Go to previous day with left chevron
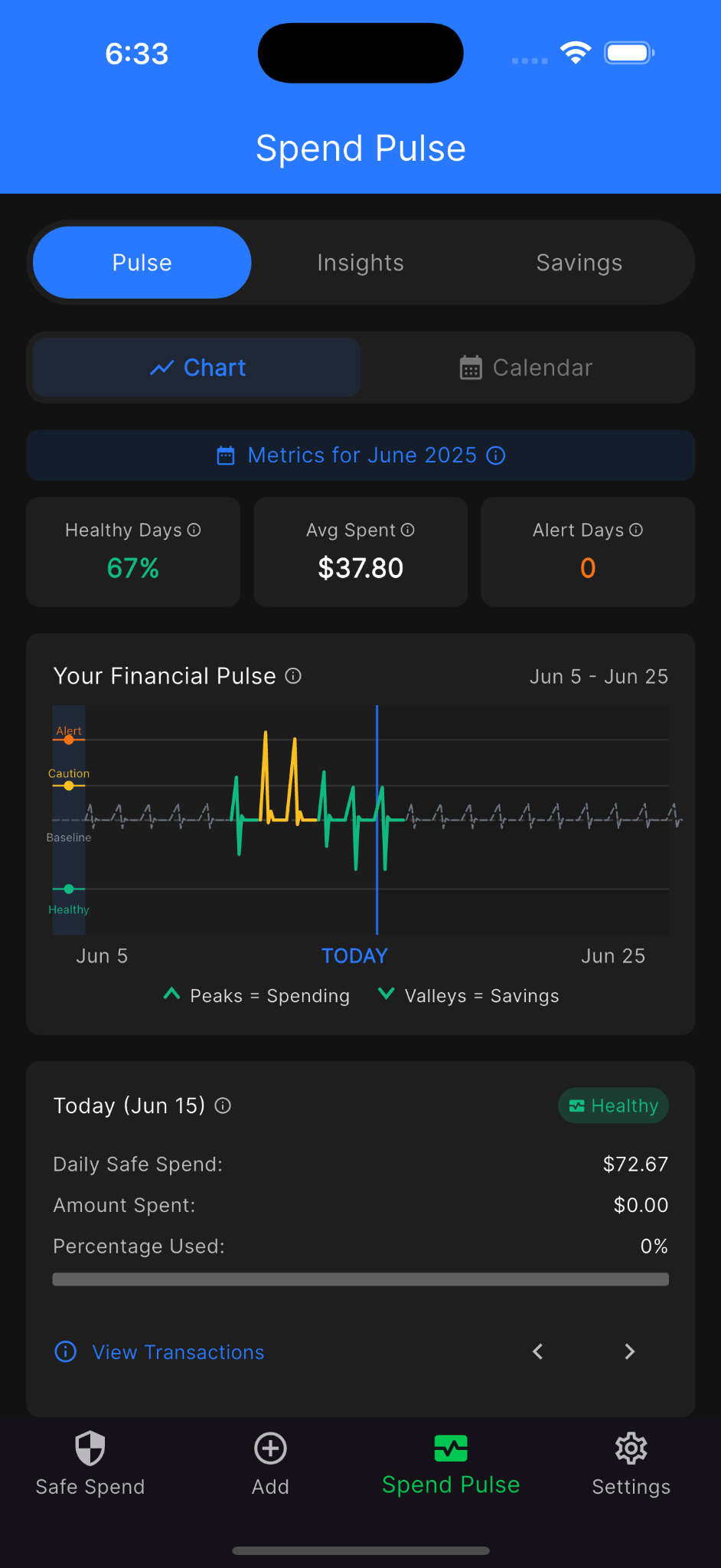 point(537,1351)
